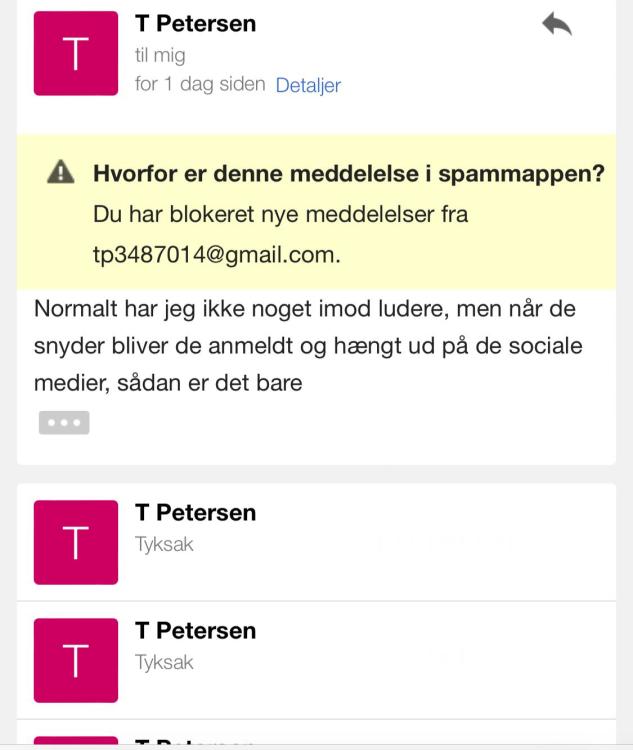Expand trimmed content with three-dots button
Screen dimensions: 633x750
coord(64,423)
